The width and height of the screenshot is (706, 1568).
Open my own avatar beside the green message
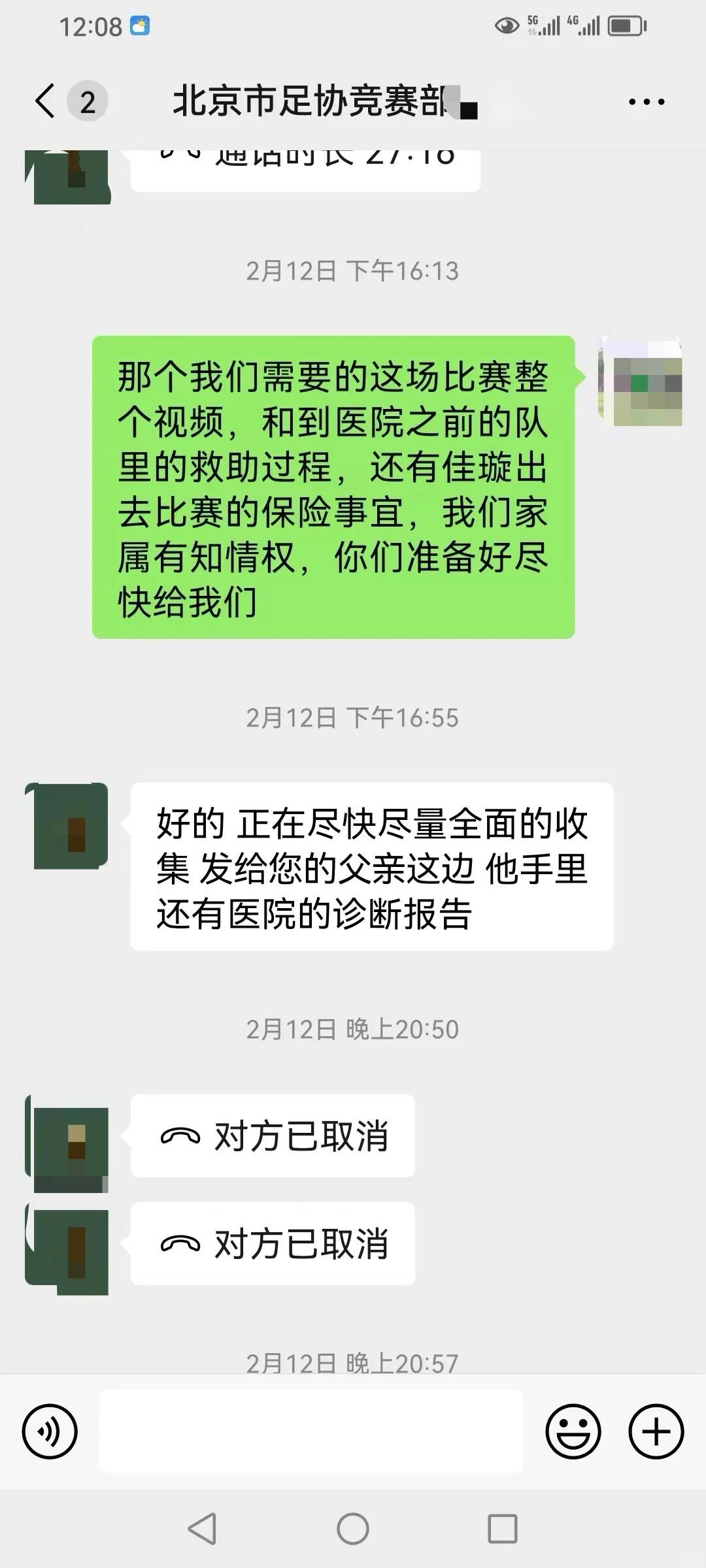(x=641, y=382)
